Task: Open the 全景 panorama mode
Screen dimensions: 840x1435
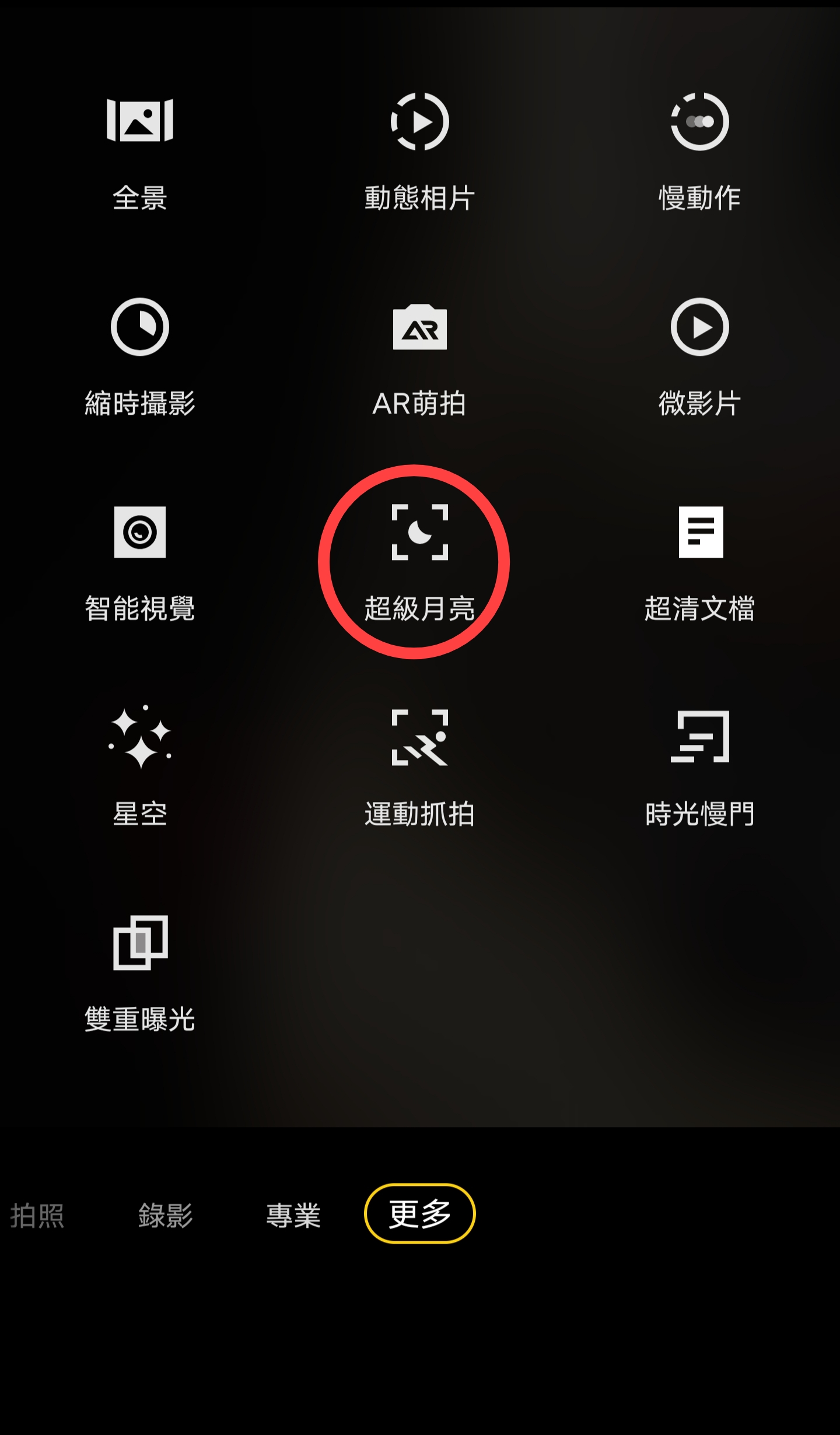Action: (x=140, y=152)
